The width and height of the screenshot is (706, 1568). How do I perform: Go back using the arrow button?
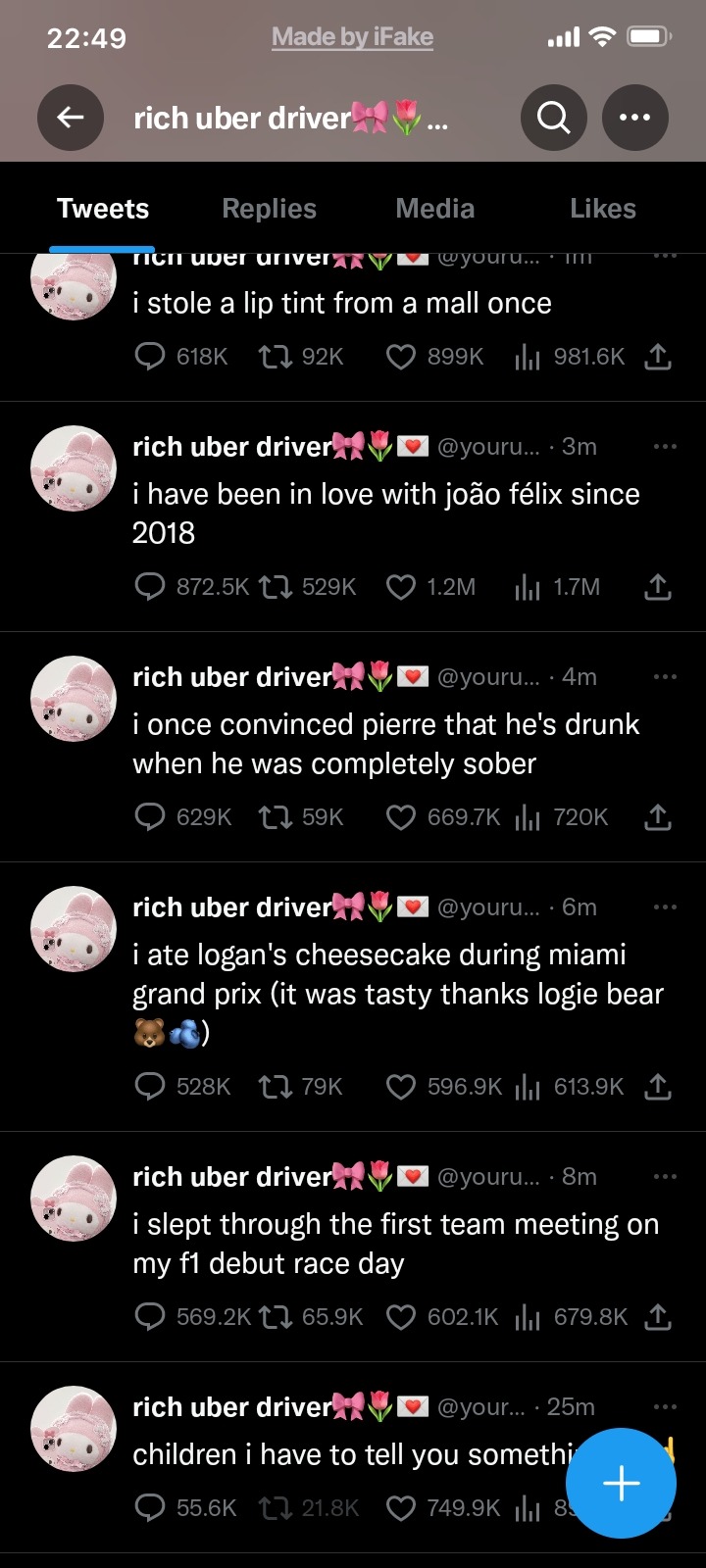click(71, 119)
